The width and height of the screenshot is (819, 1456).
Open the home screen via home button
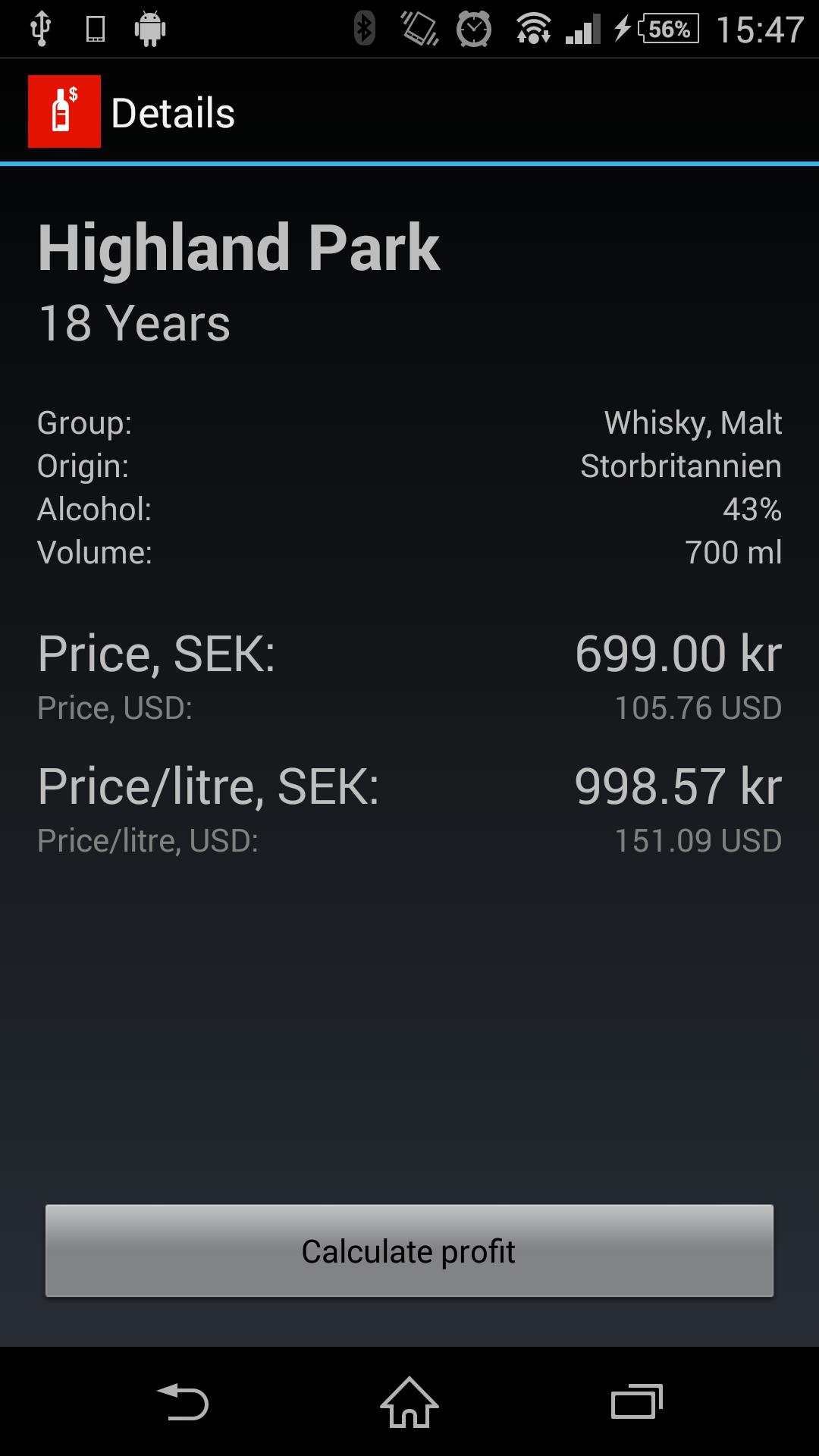409,1402
